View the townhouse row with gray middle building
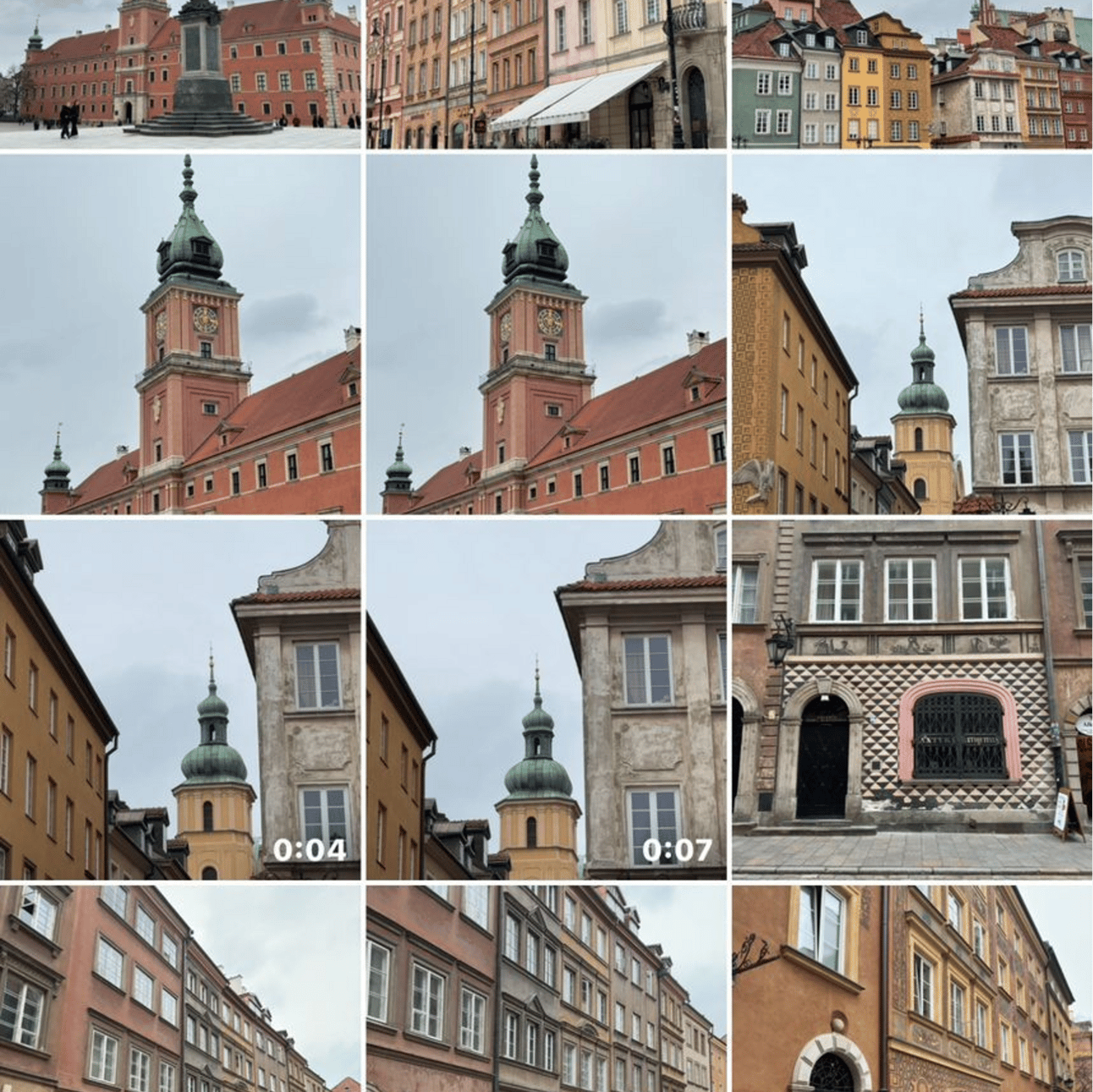This screenshot has width=1093, height=1092. tap(546, 988)
